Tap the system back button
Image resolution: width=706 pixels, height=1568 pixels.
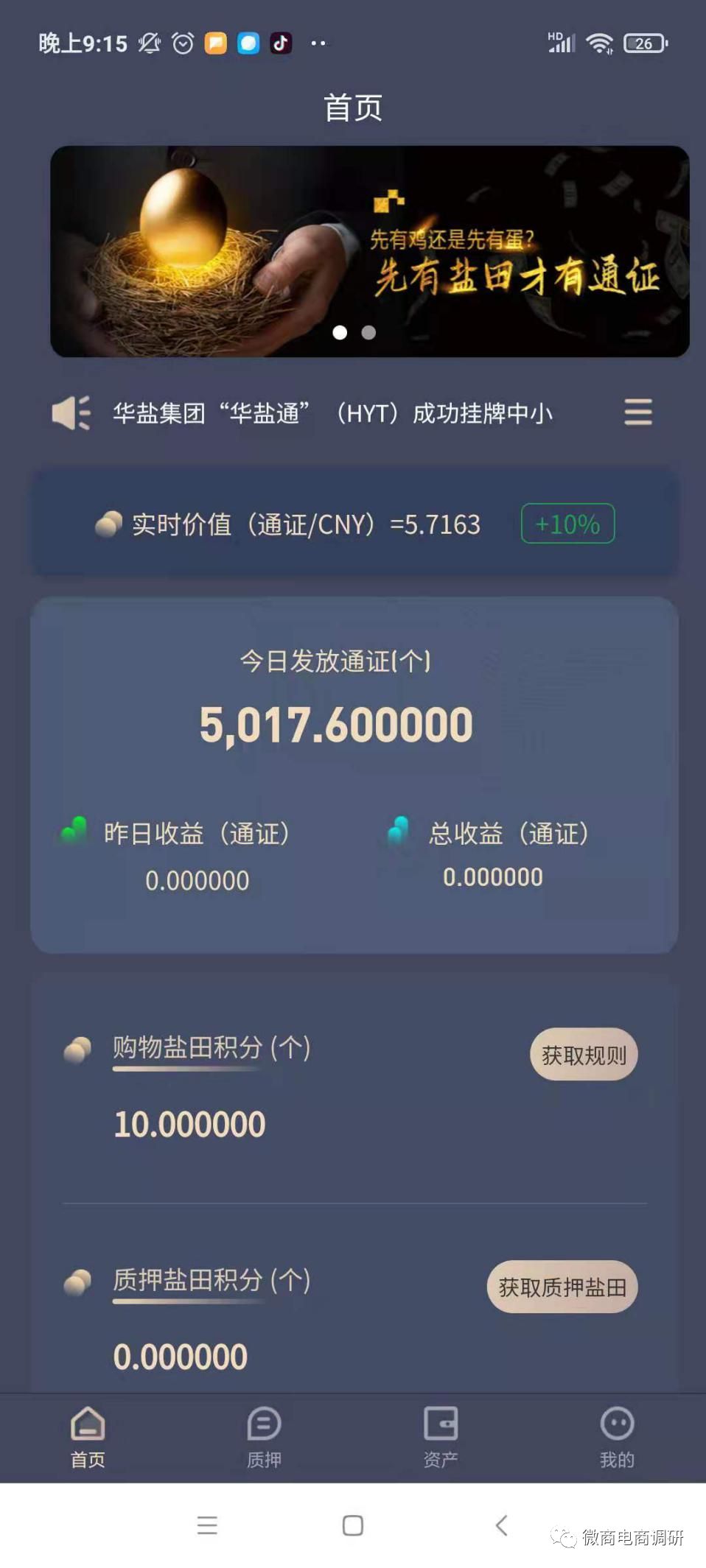point(502,1525)
